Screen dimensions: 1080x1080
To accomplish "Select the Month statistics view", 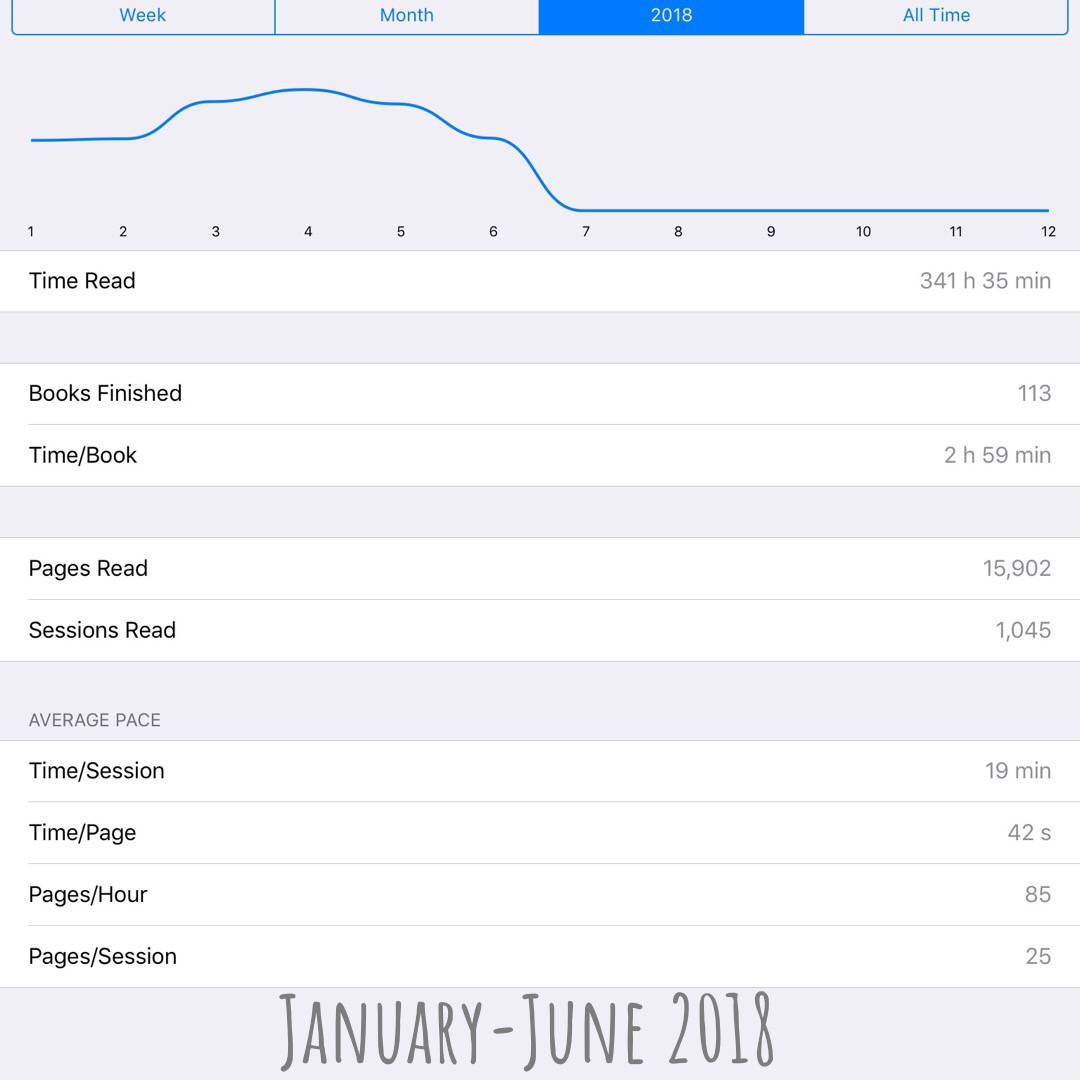I will [407, 16].
